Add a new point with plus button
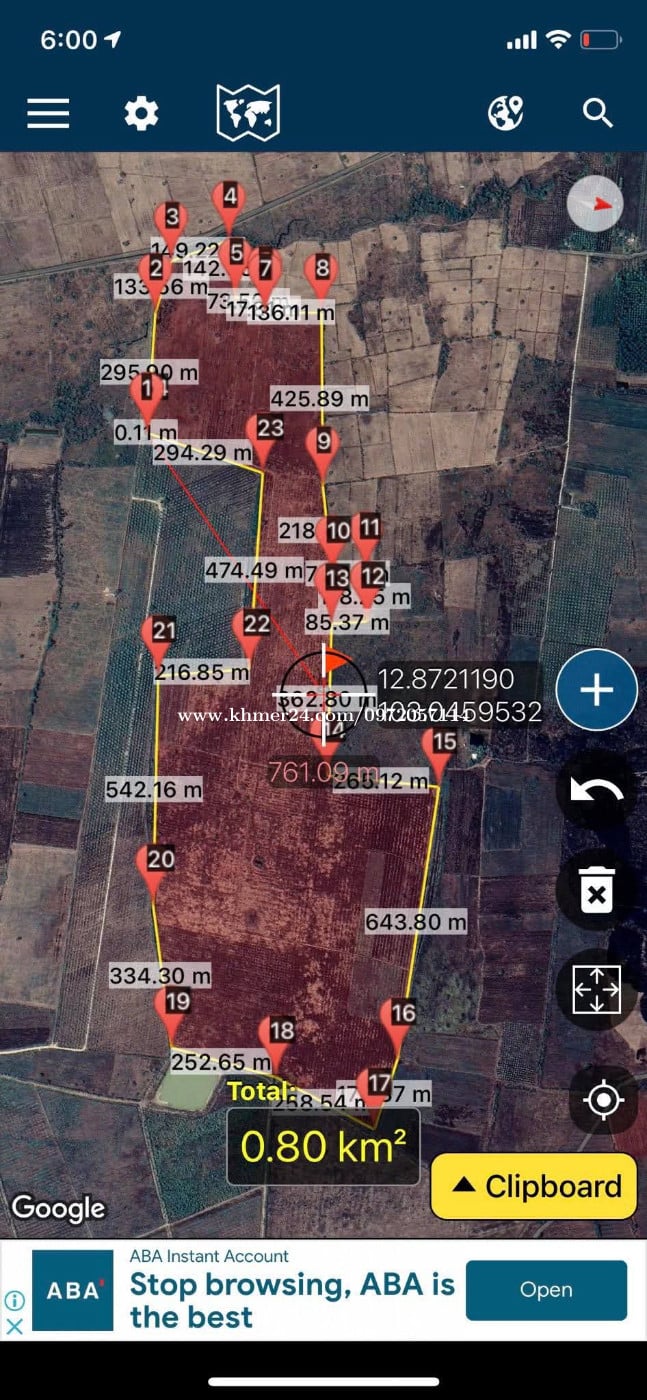 (597, 690)
